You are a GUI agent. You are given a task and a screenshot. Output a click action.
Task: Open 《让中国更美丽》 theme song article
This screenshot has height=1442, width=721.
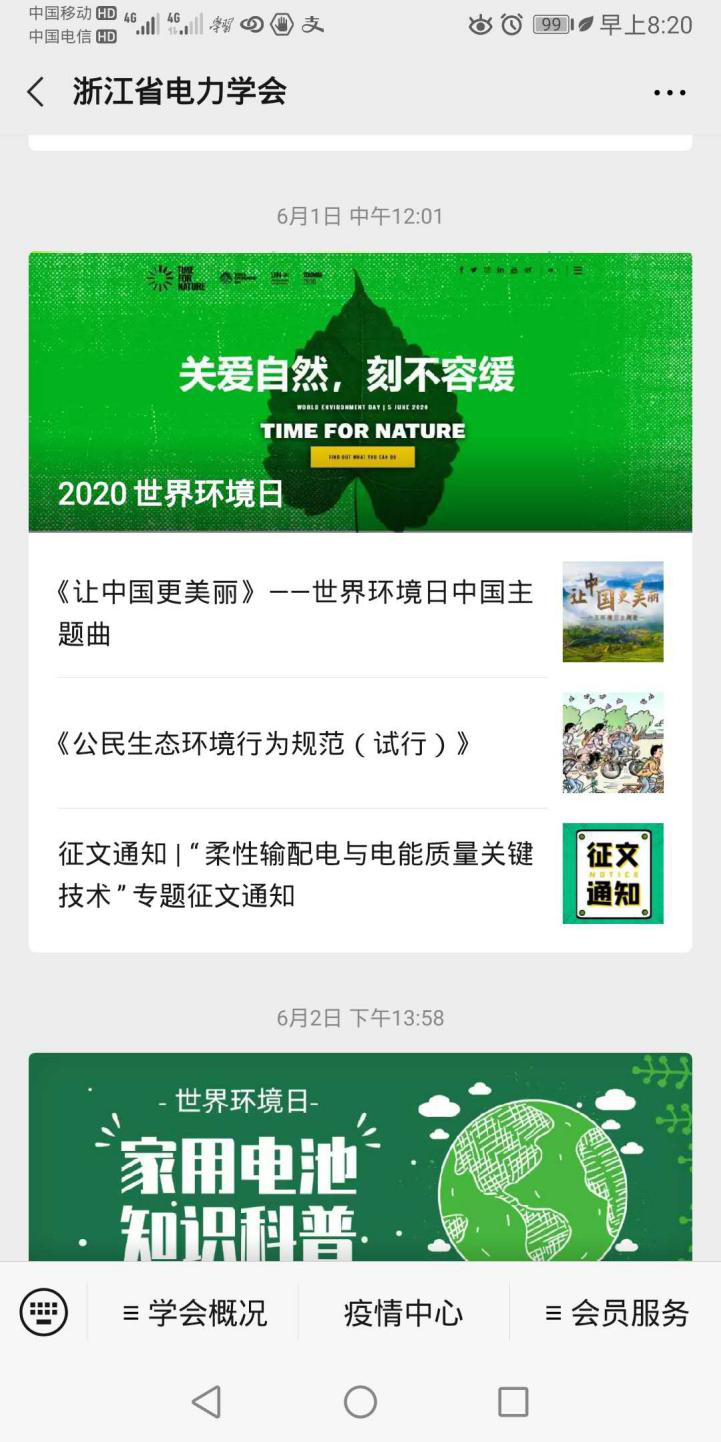click(300, 612)
